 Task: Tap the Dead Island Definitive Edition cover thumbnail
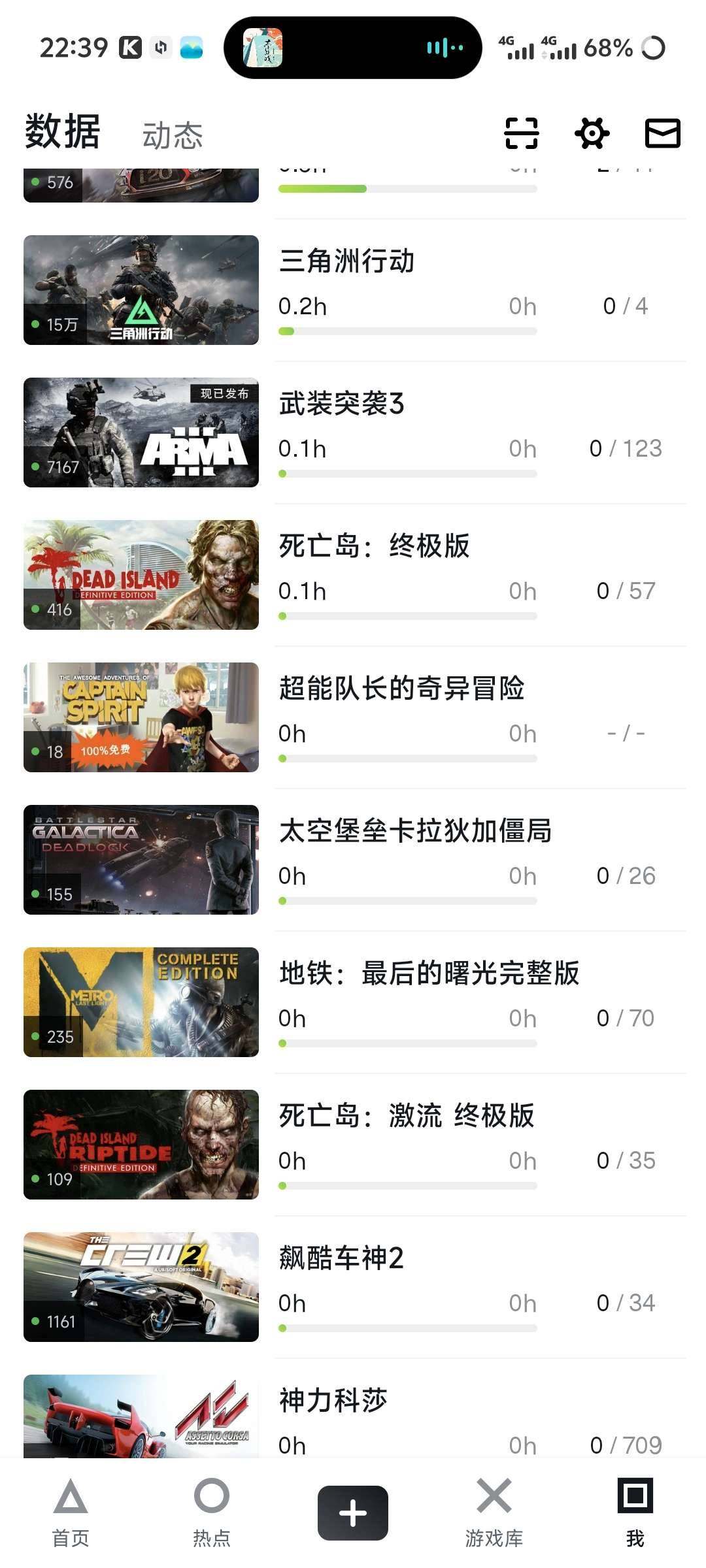click(141, 574)
